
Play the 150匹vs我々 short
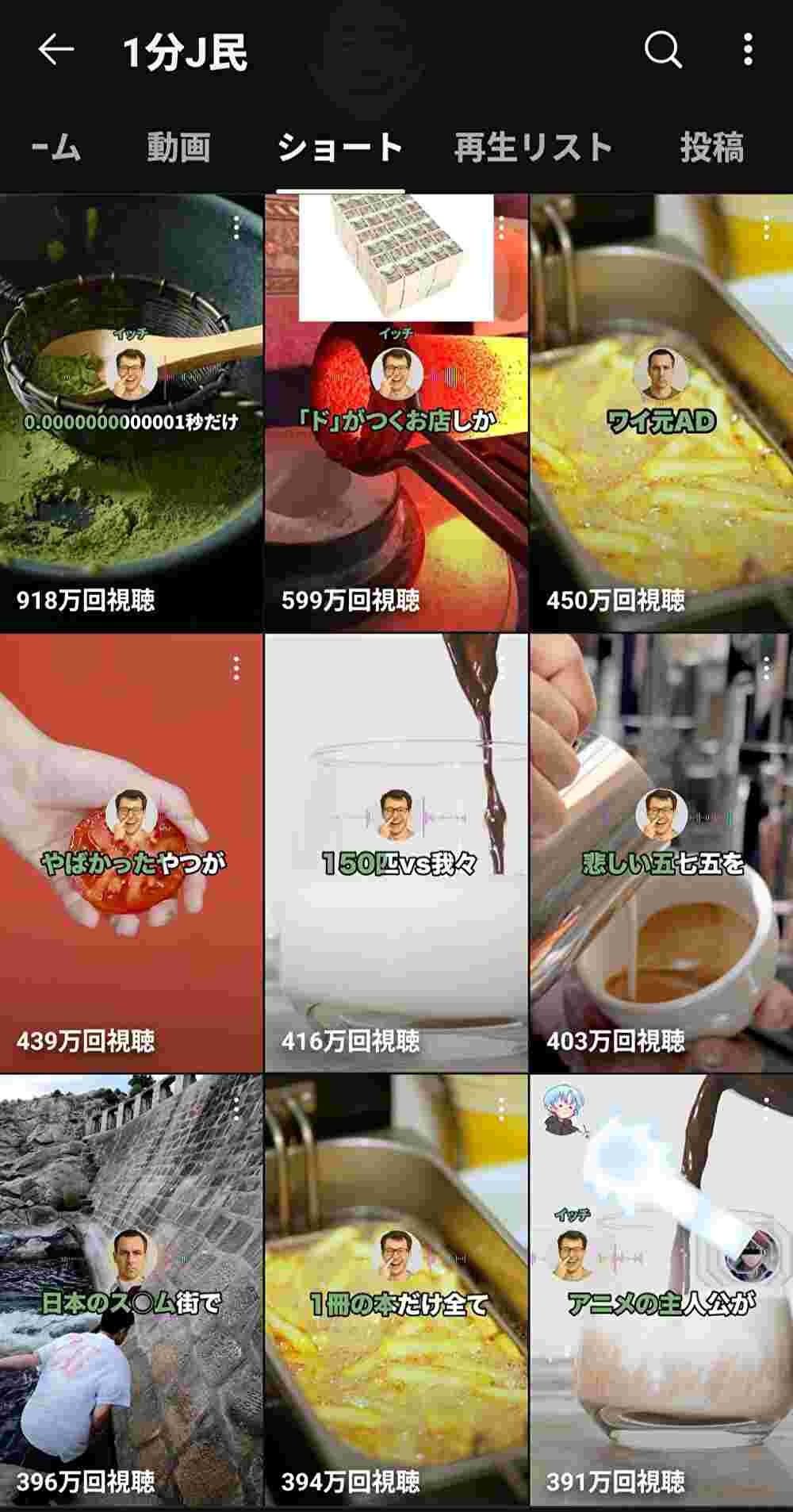(396, 912)
